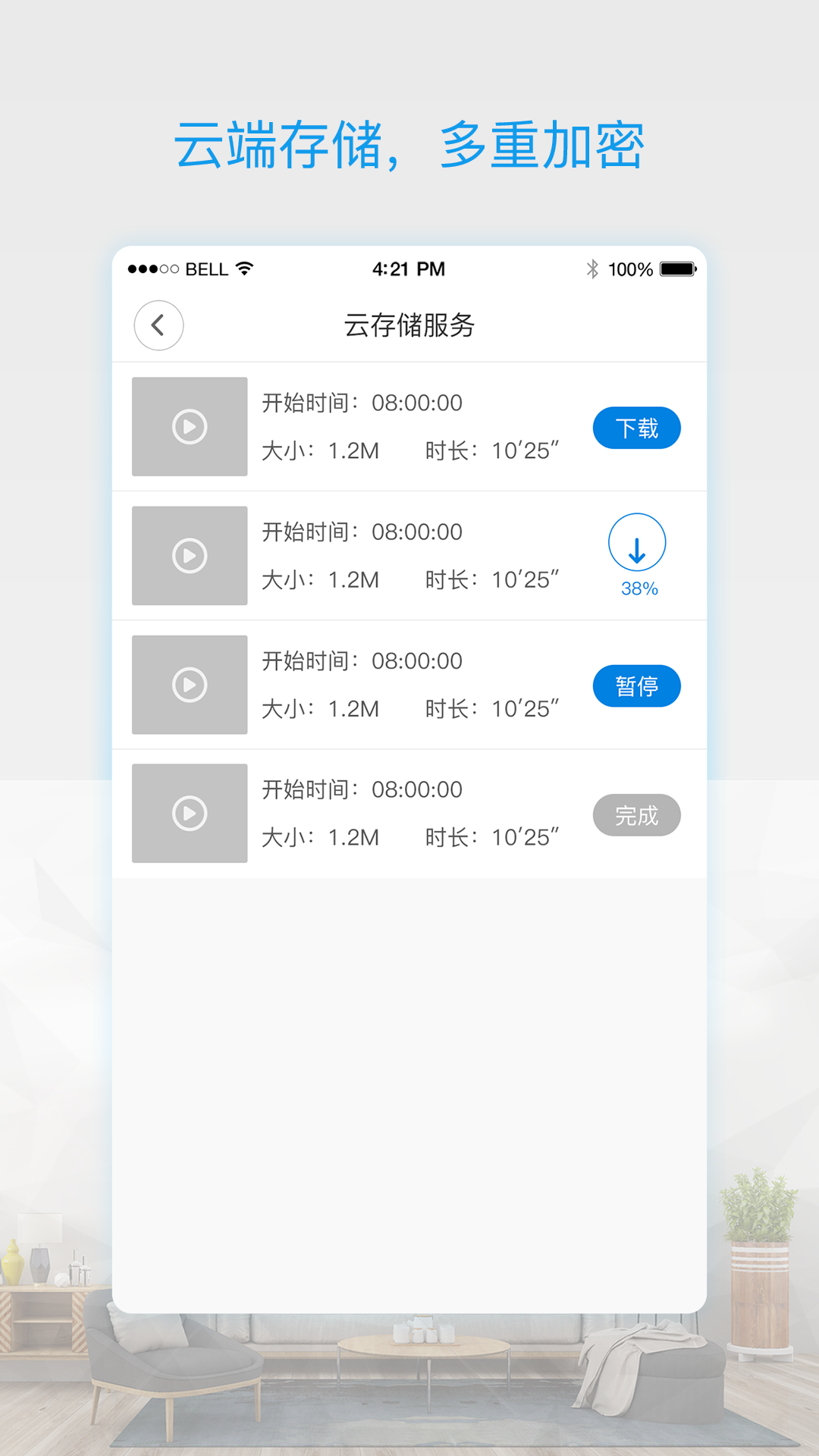Tap the time 4:21 PM
The width and height of the screenshot is (819, 1456).
[407, 268]
